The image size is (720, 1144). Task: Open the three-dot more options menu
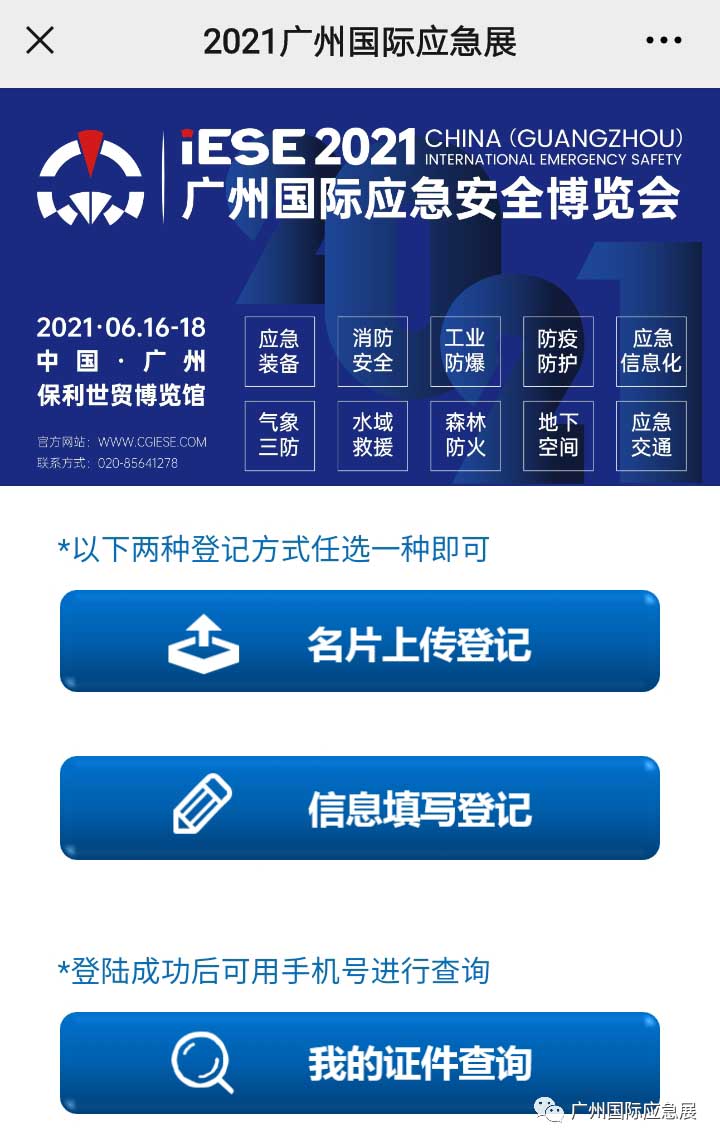tap(663, 41)
